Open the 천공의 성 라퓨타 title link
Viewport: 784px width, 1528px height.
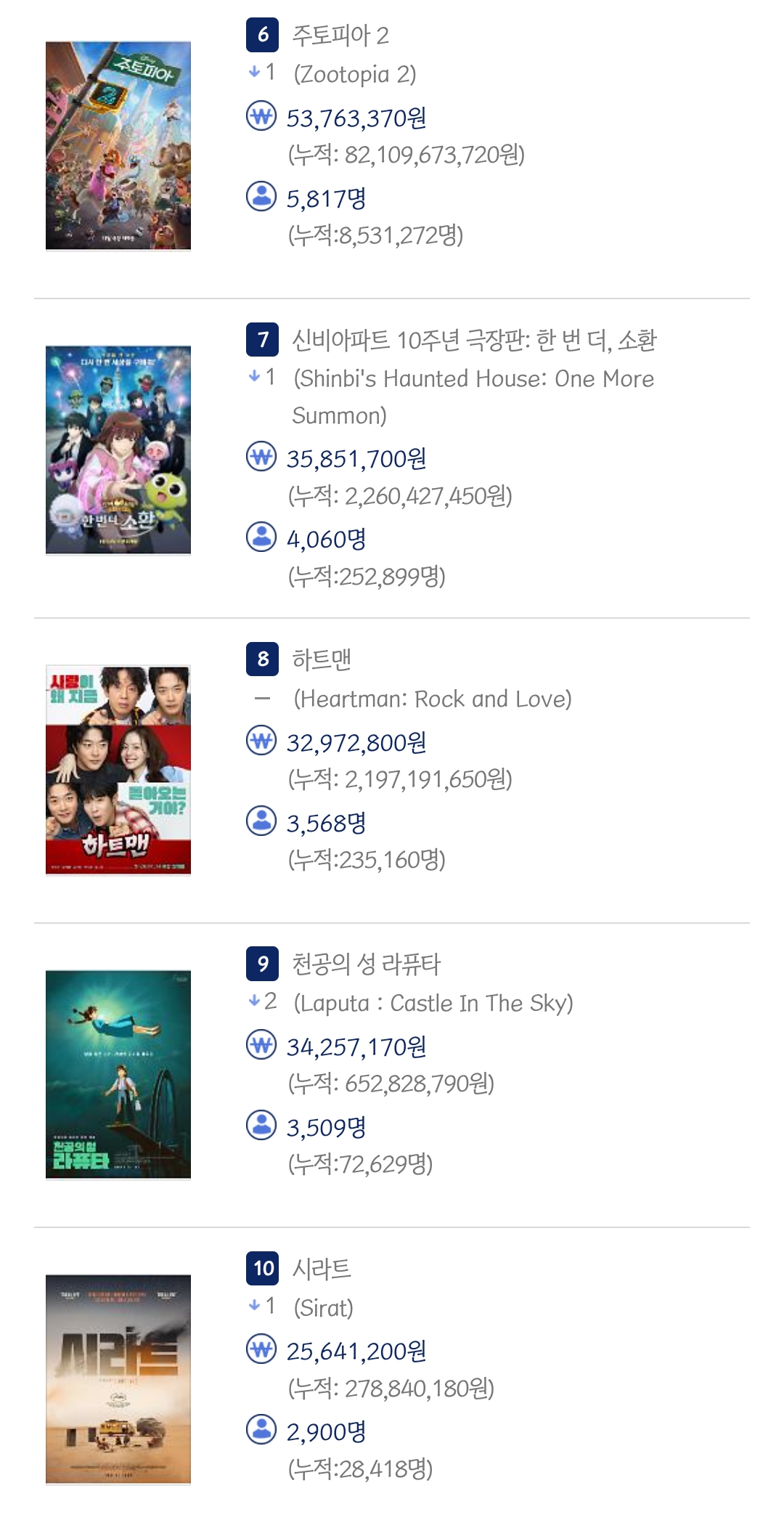[x=366, y=964]
